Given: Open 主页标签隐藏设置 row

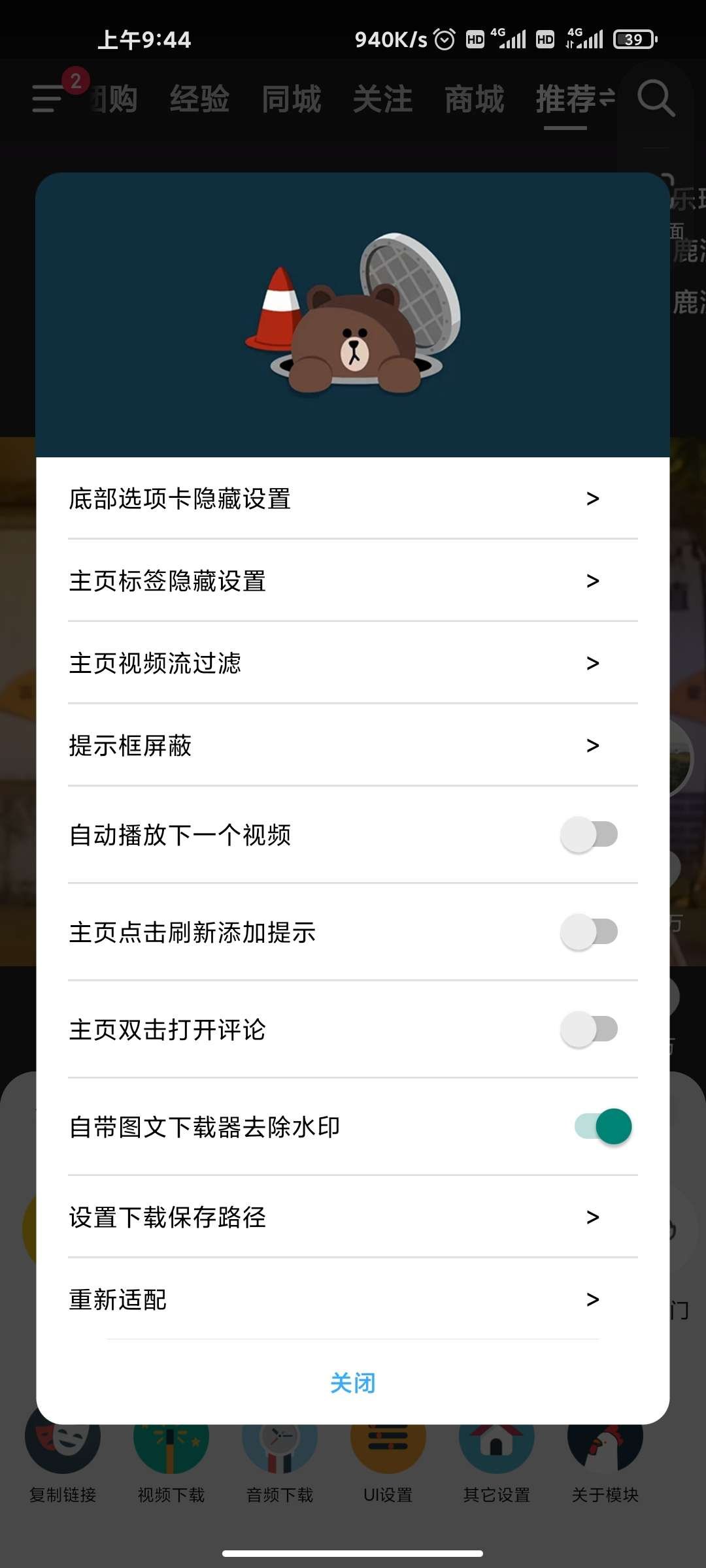Looking at the screenshot, I should 353,581.
